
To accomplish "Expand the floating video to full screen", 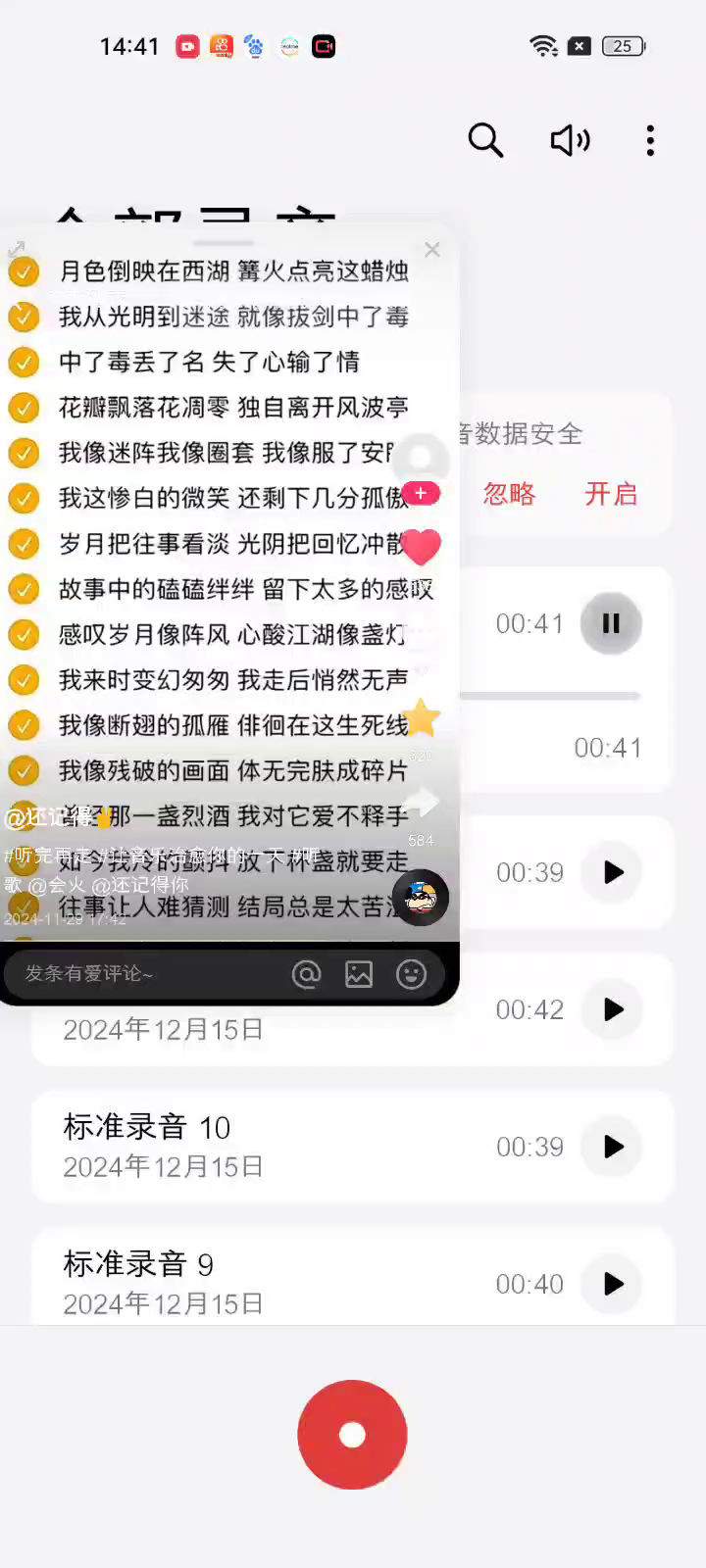I will (x=16, y=250).
